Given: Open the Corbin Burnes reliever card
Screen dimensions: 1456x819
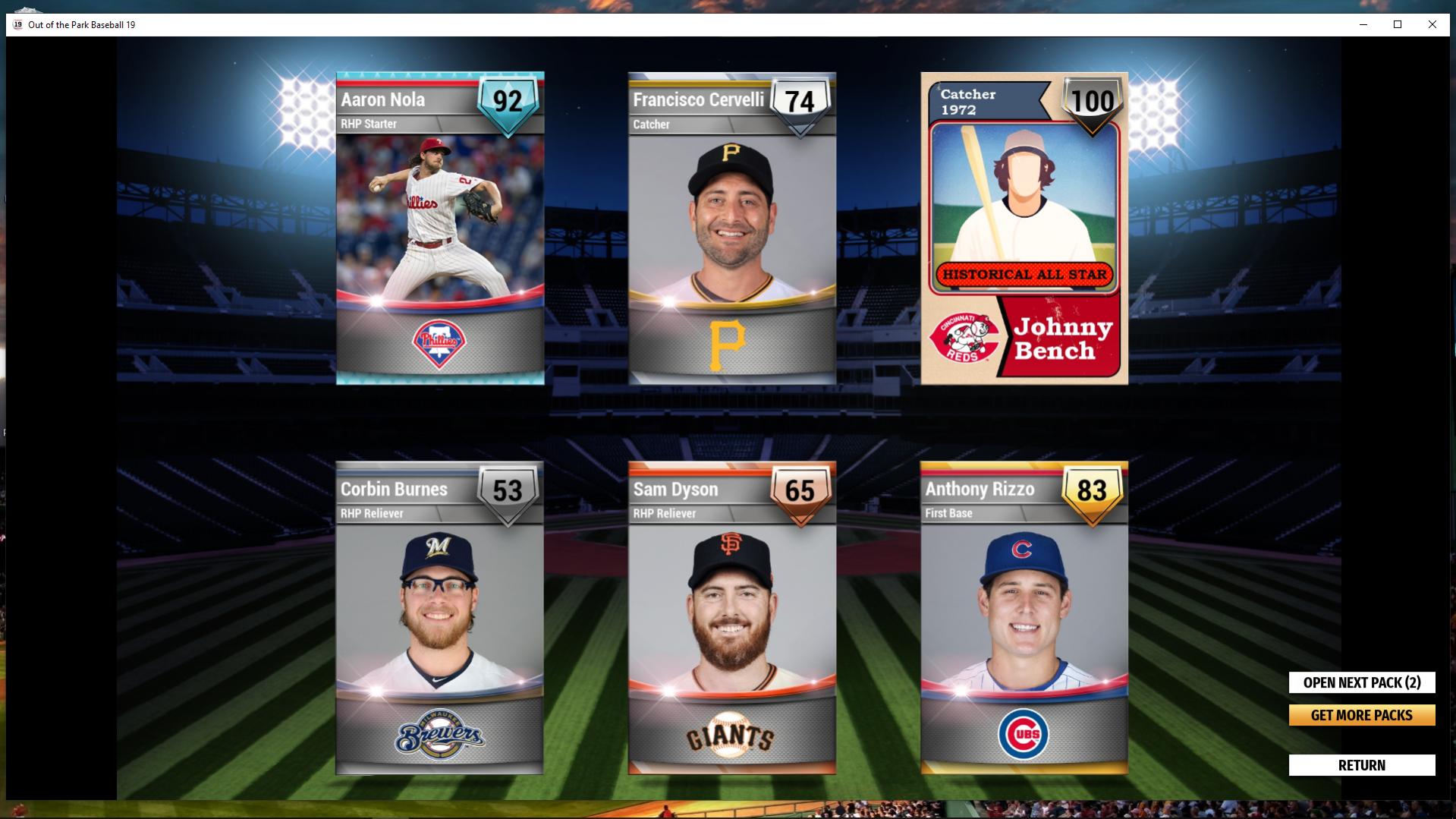Looking at the screenshot, I should [x=440, y=618].
